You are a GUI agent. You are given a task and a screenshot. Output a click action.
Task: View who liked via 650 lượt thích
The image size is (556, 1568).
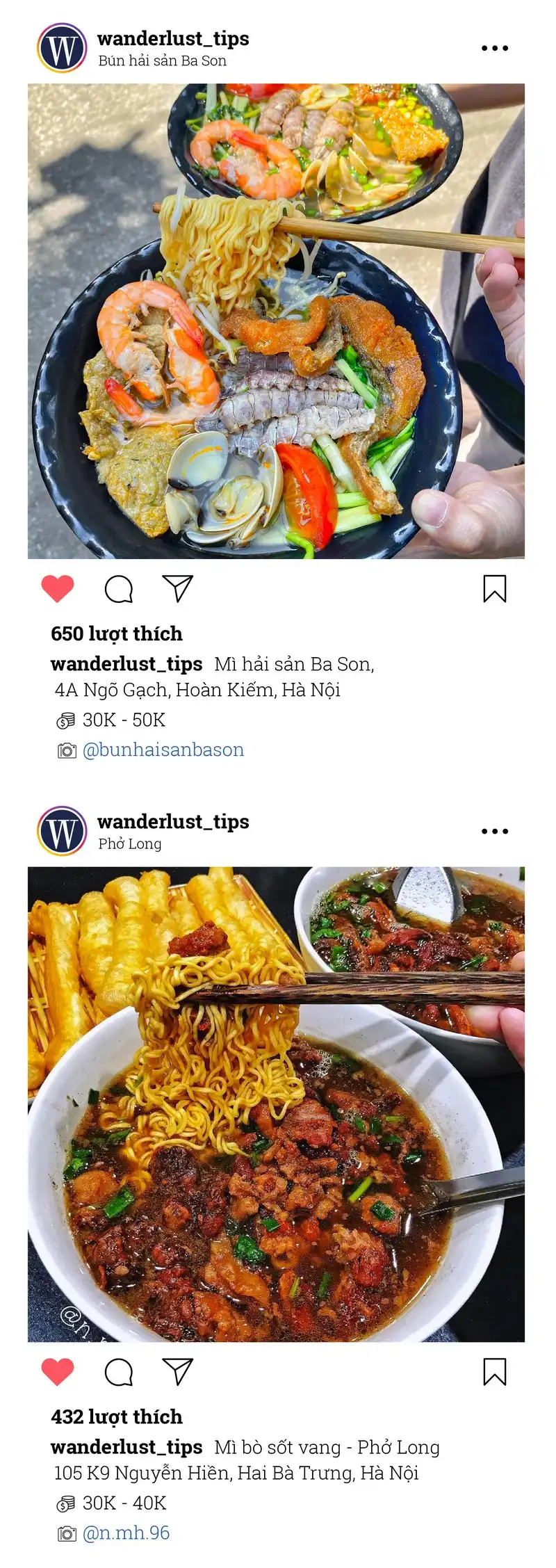[x=116, y=633]
